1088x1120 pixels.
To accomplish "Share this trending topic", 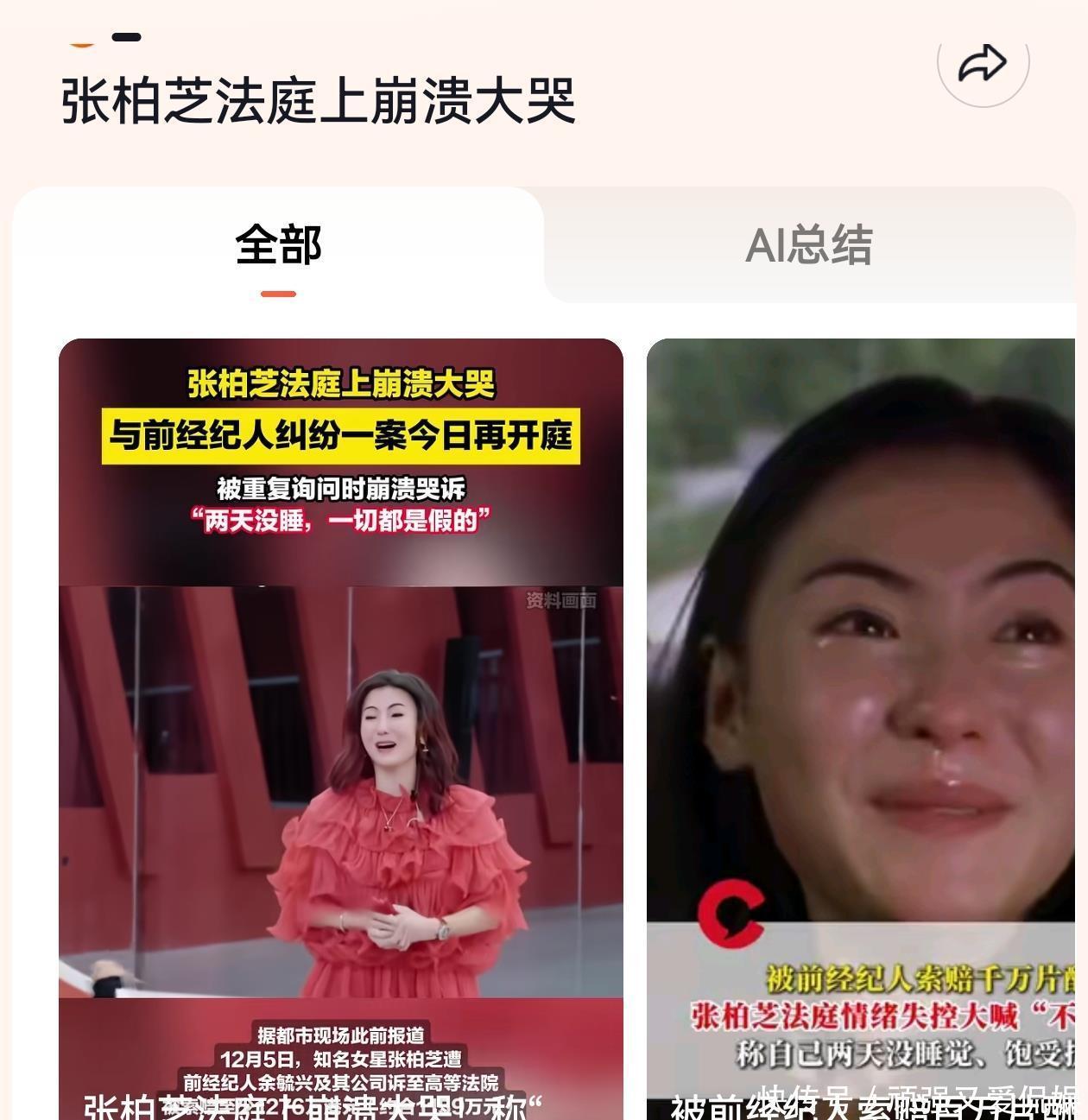I will [983, 64].
